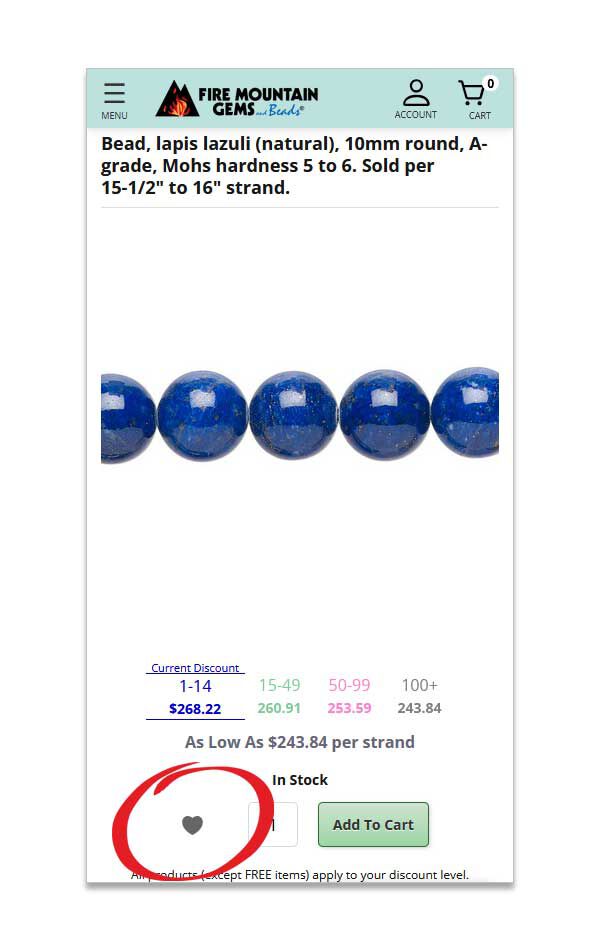Image resolution: width=600 pixels, height=950 pixels.
Task: View the shopping cart
Action: tap(476, 98)
